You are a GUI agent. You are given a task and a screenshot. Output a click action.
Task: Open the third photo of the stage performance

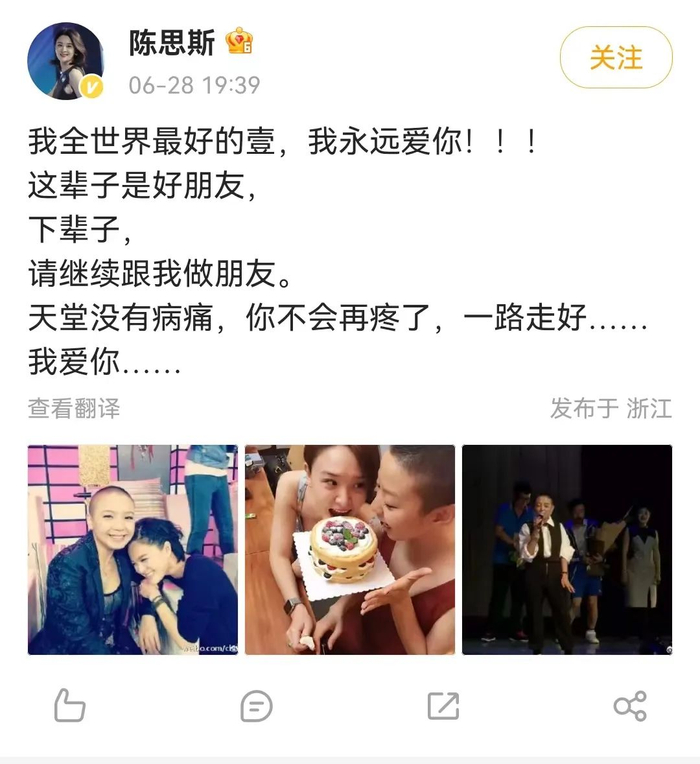point(567,550)
